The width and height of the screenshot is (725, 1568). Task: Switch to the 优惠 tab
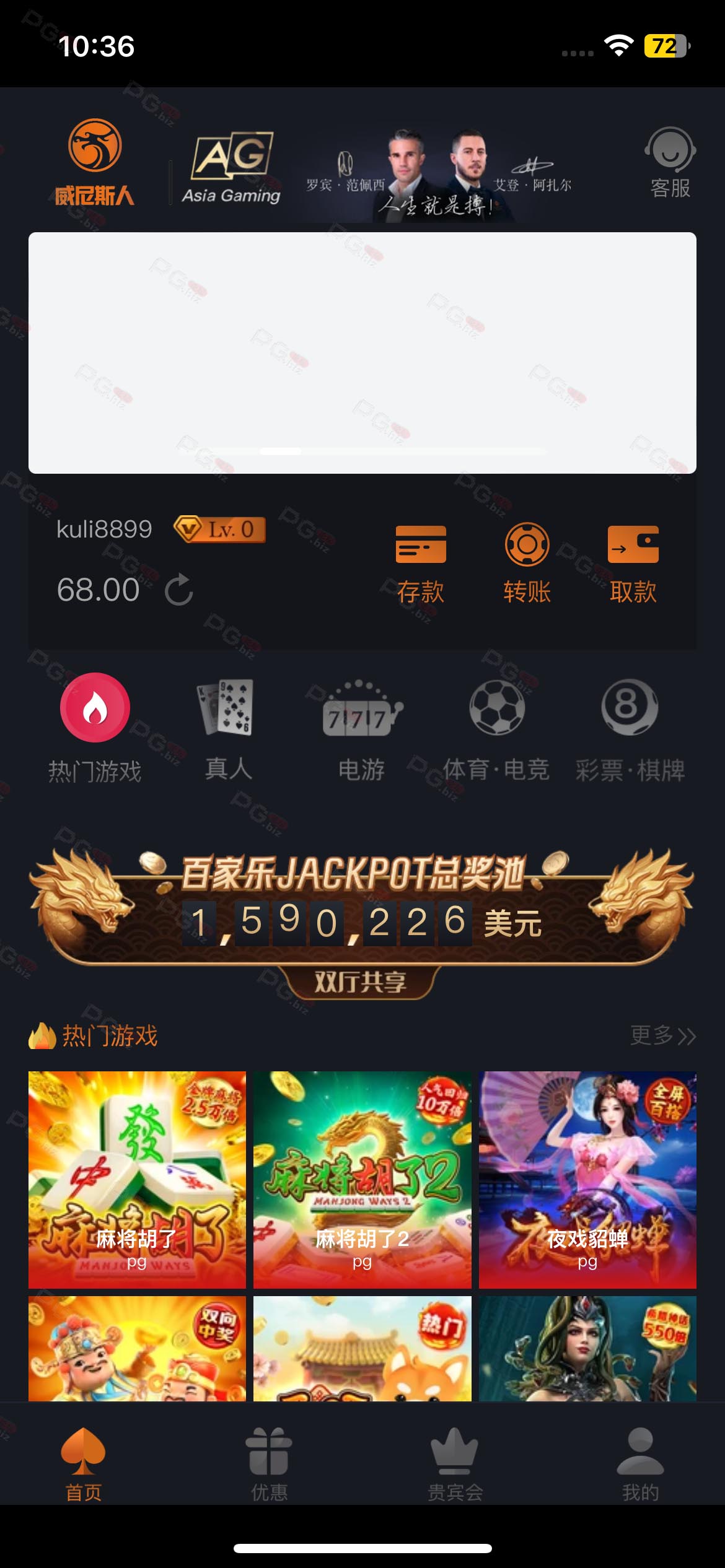(x=269, y=1464)
